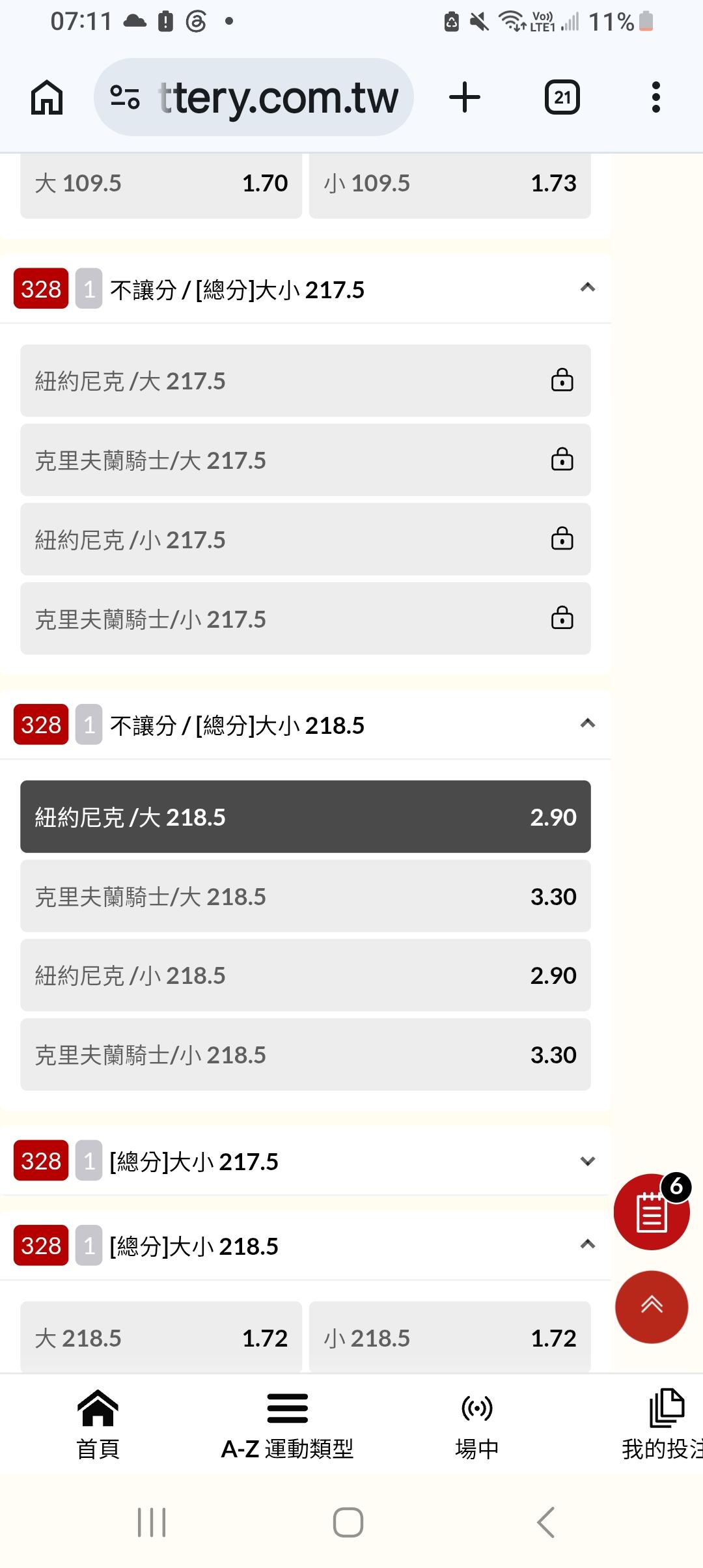Open the tab switcher showing 21
703x1568 pixels.
pos(562,98)
